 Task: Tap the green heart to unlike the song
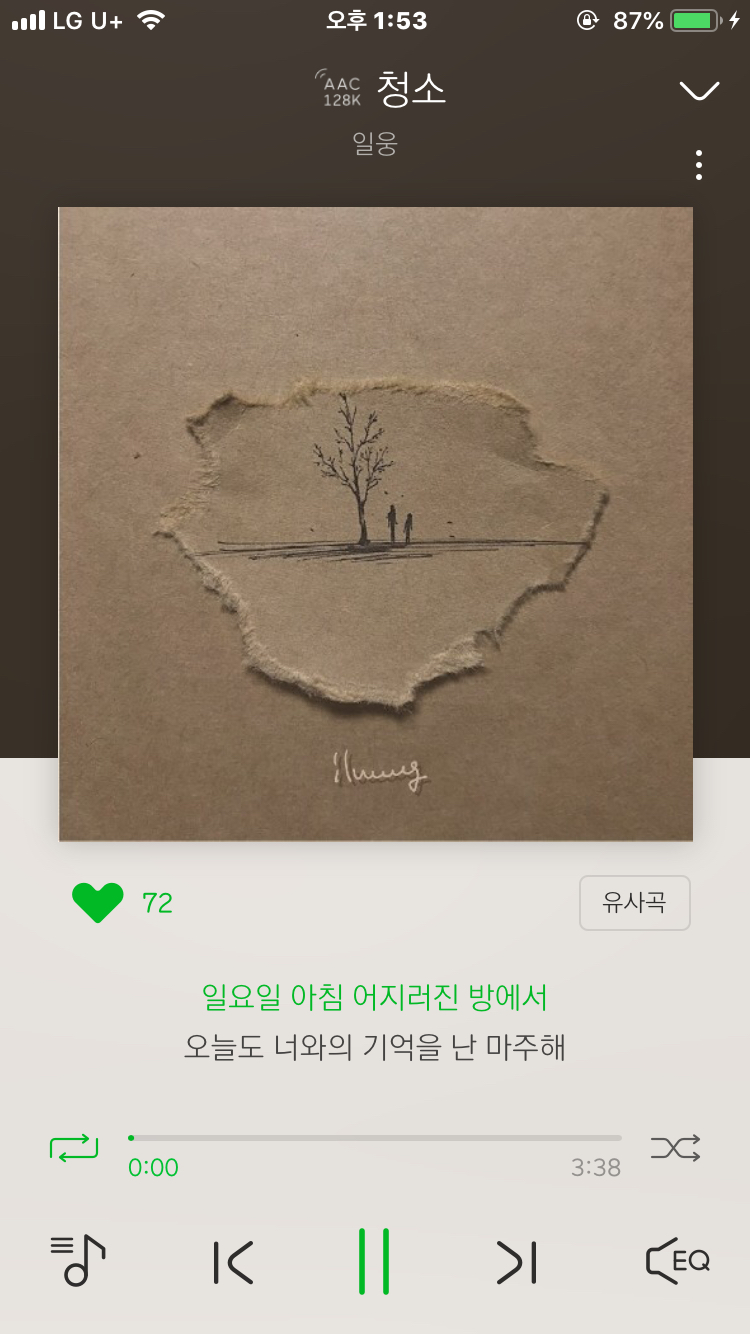(97, 902)
